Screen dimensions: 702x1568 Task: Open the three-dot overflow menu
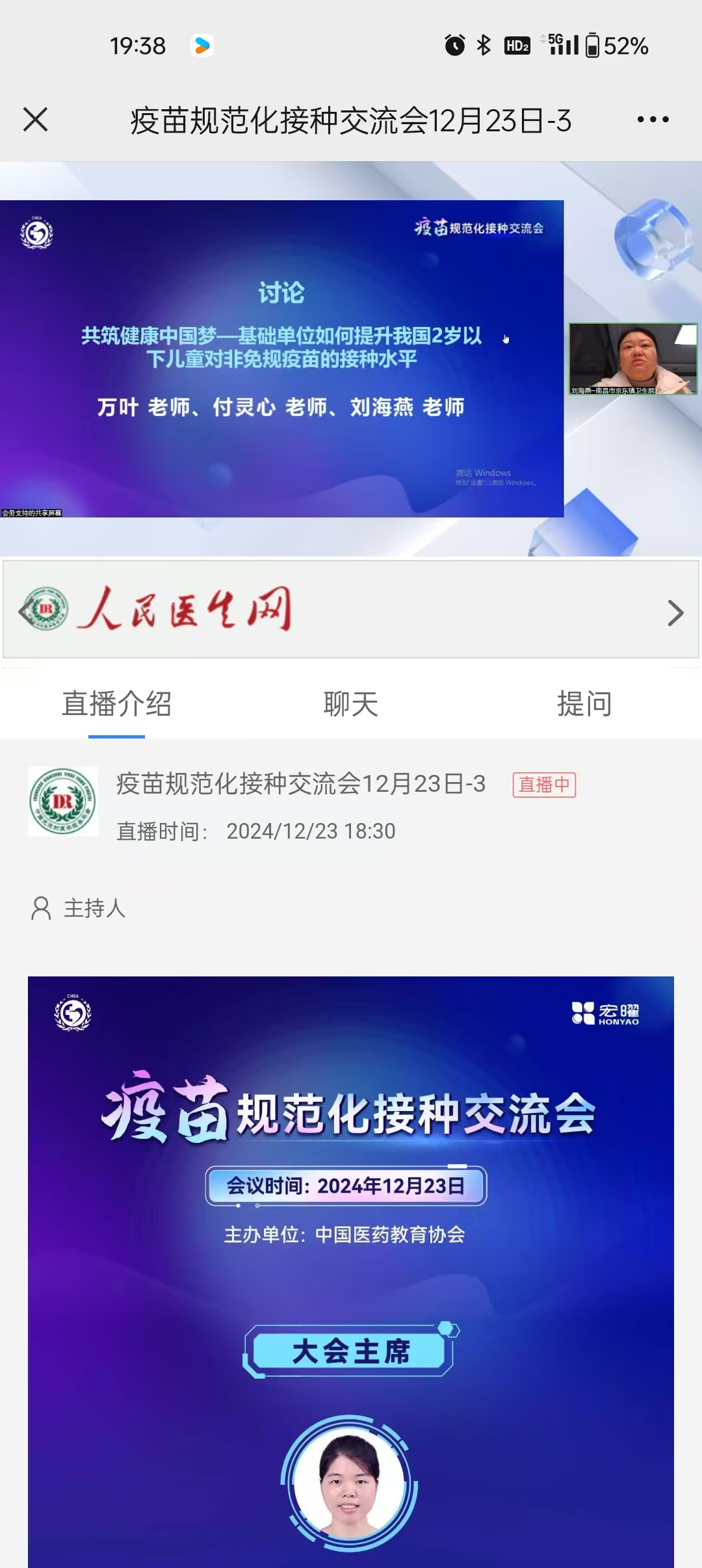click(x=653, y=120)
